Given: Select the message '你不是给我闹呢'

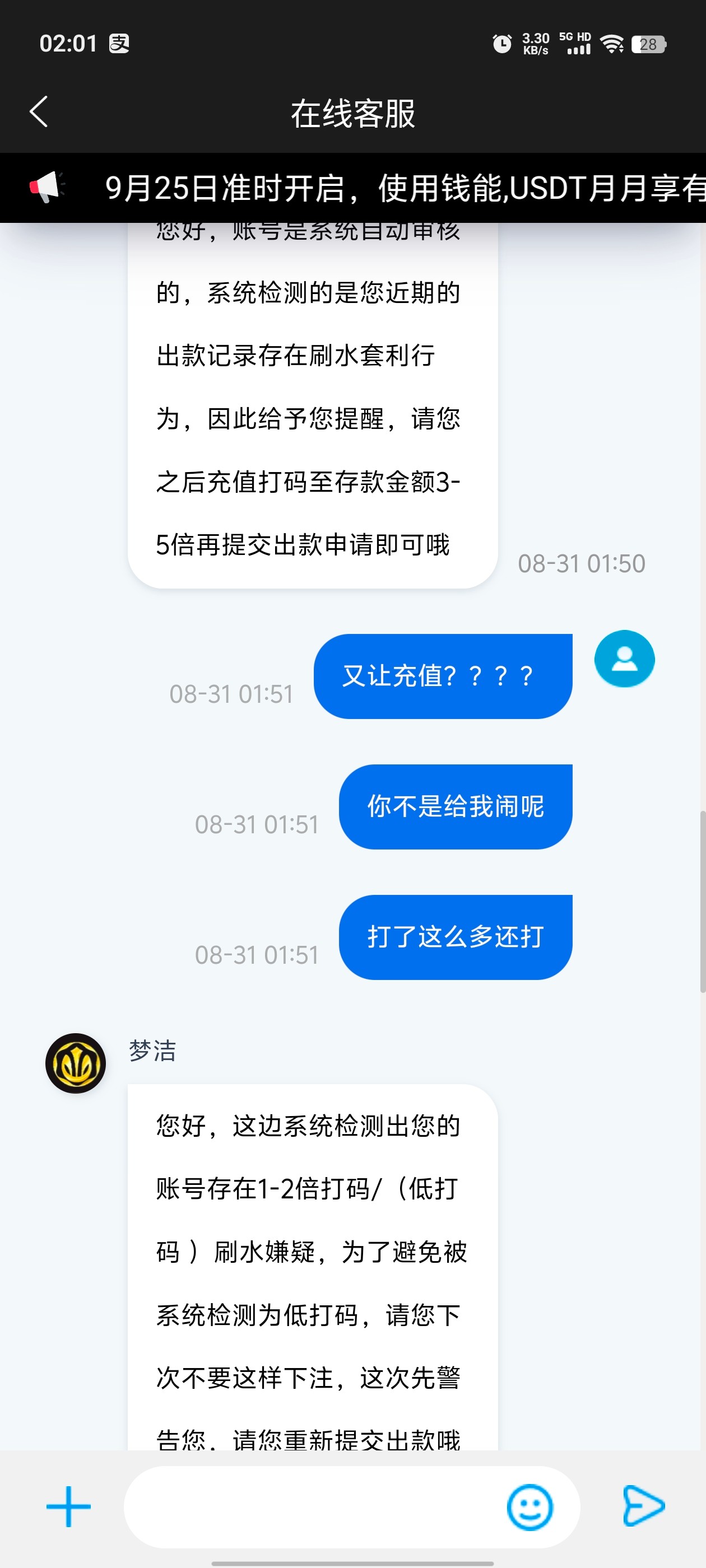Looking at the screenshot, I should coord(455,806).
